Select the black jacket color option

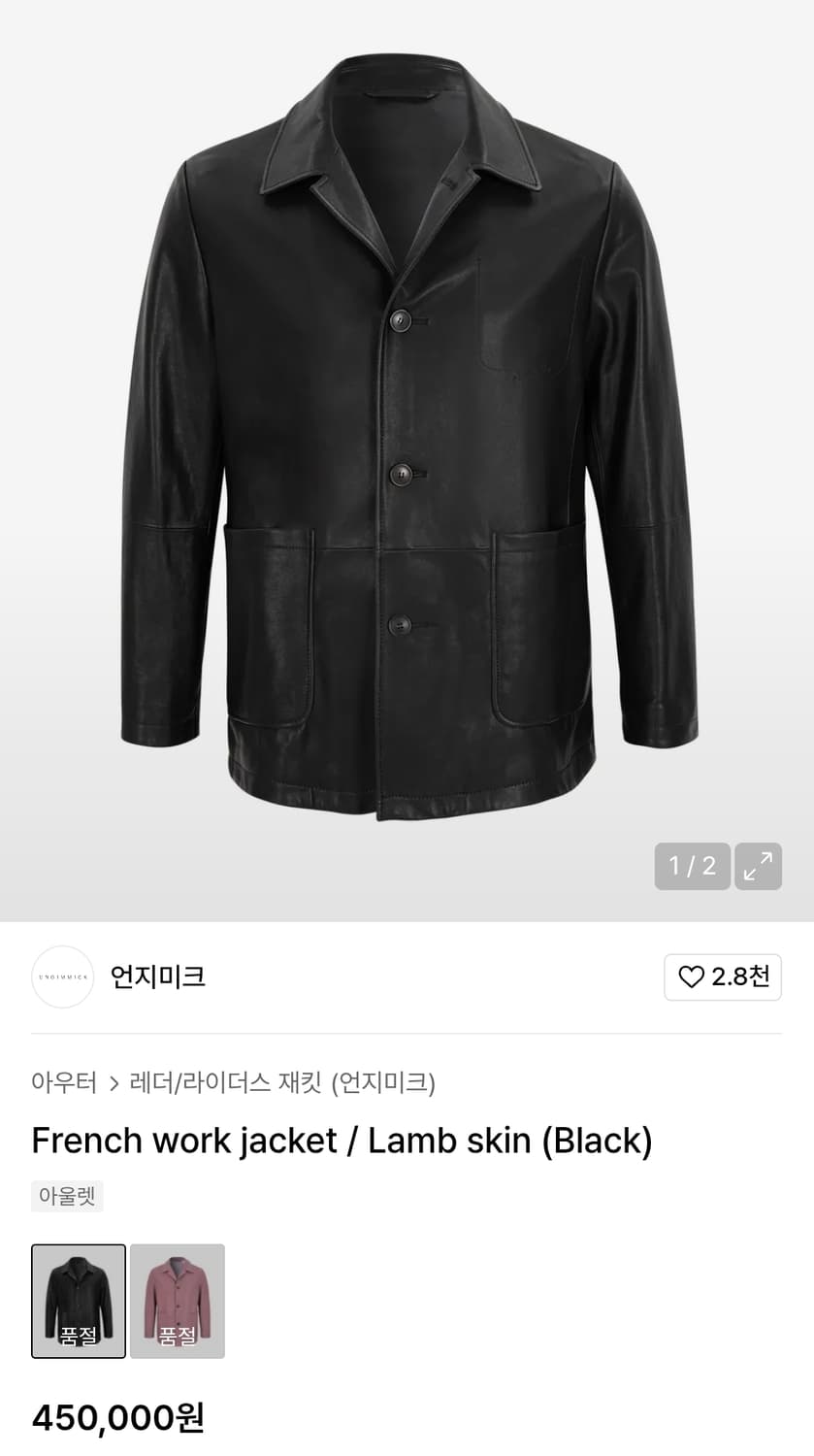79,1302
